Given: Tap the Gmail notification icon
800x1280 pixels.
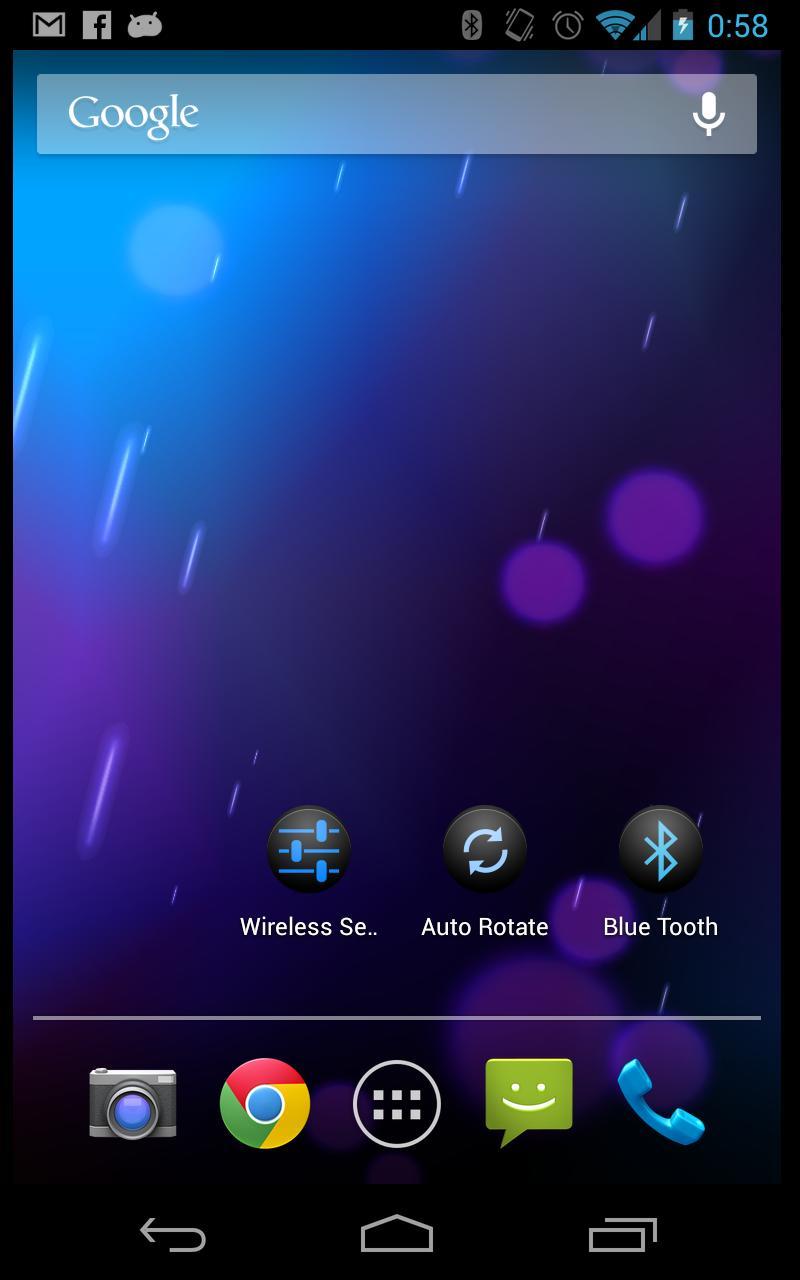Looking at the screenshot, I should [x=47, y=25].
